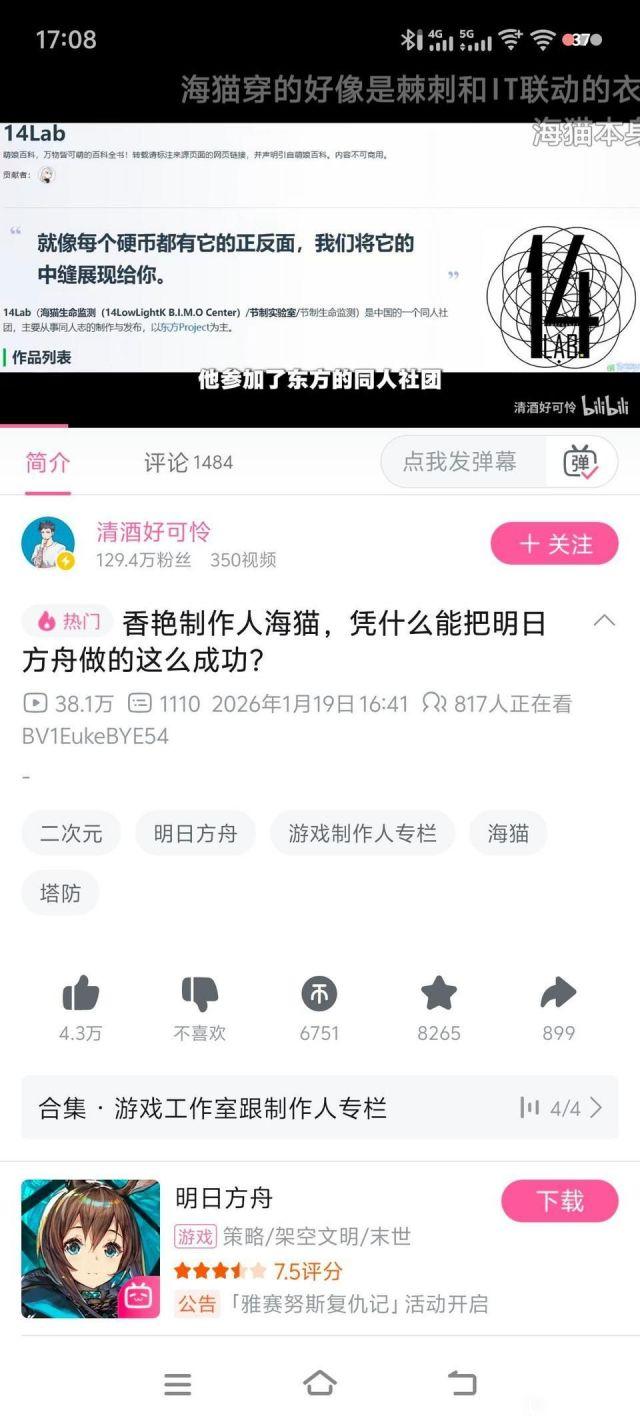This screenshot has width=640, height=1422.
Task: Like the video with thumbs up
Action: tap(80, 994)
